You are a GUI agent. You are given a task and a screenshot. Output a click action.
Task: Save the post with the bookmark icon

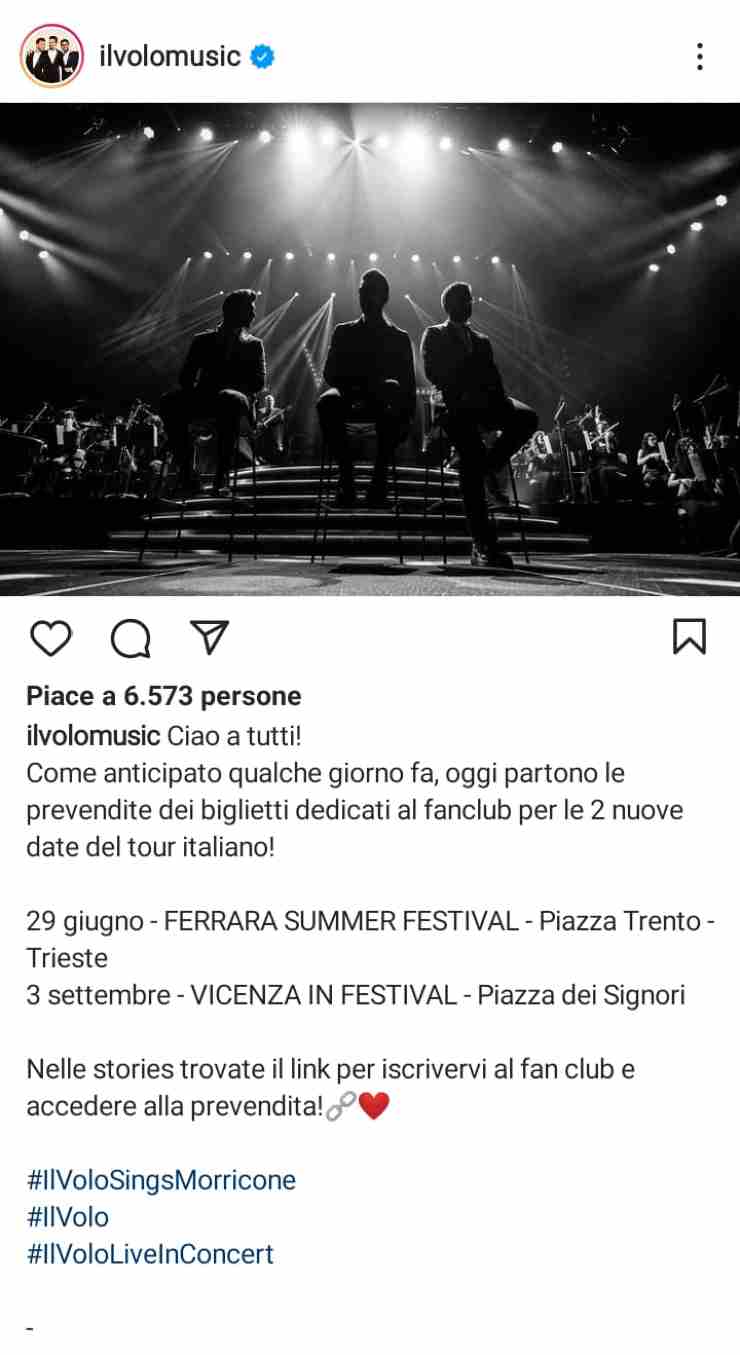pyautogui.click(x=689, y=637)
